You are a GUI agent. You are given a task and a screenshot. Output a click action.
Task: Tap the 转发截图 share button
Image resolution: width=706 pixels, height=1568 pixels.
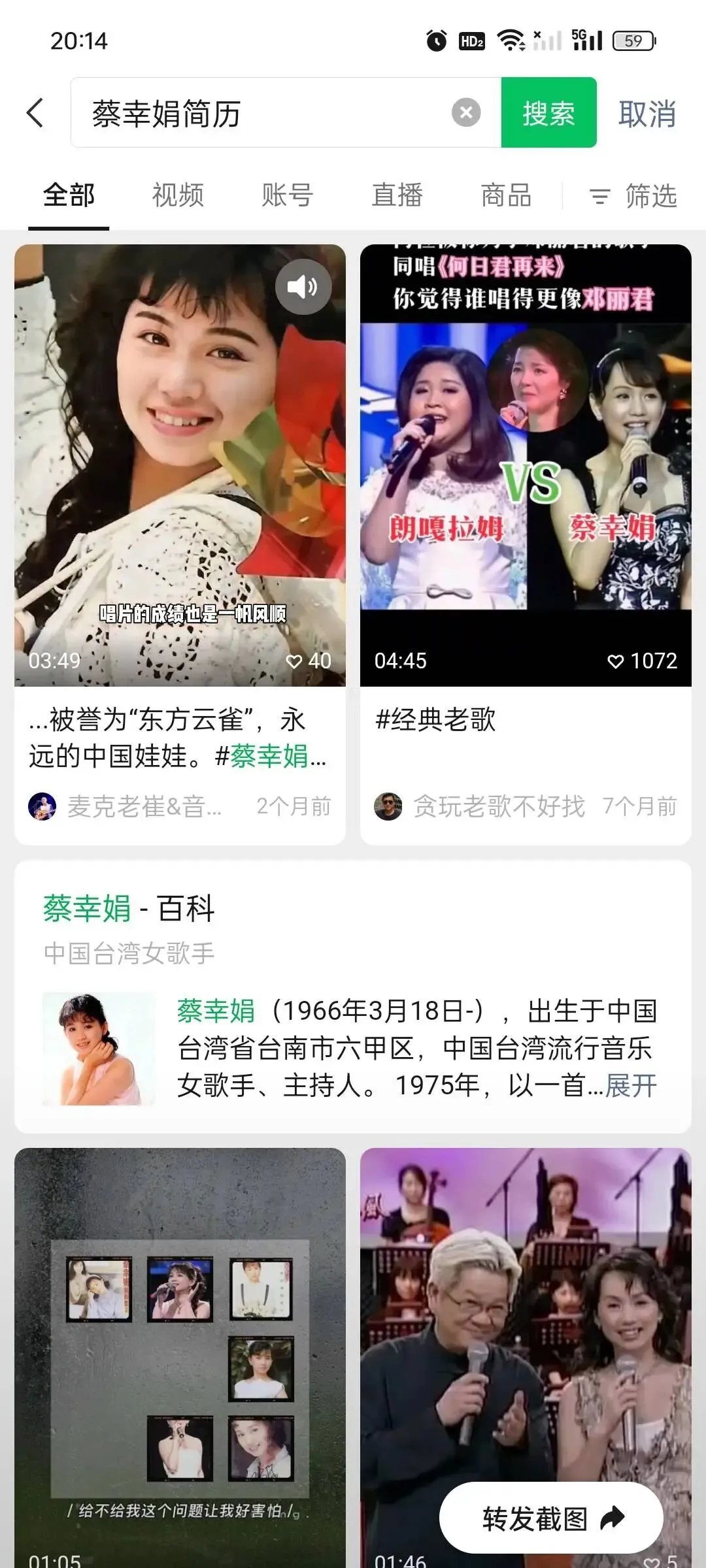click(551, 1518)
